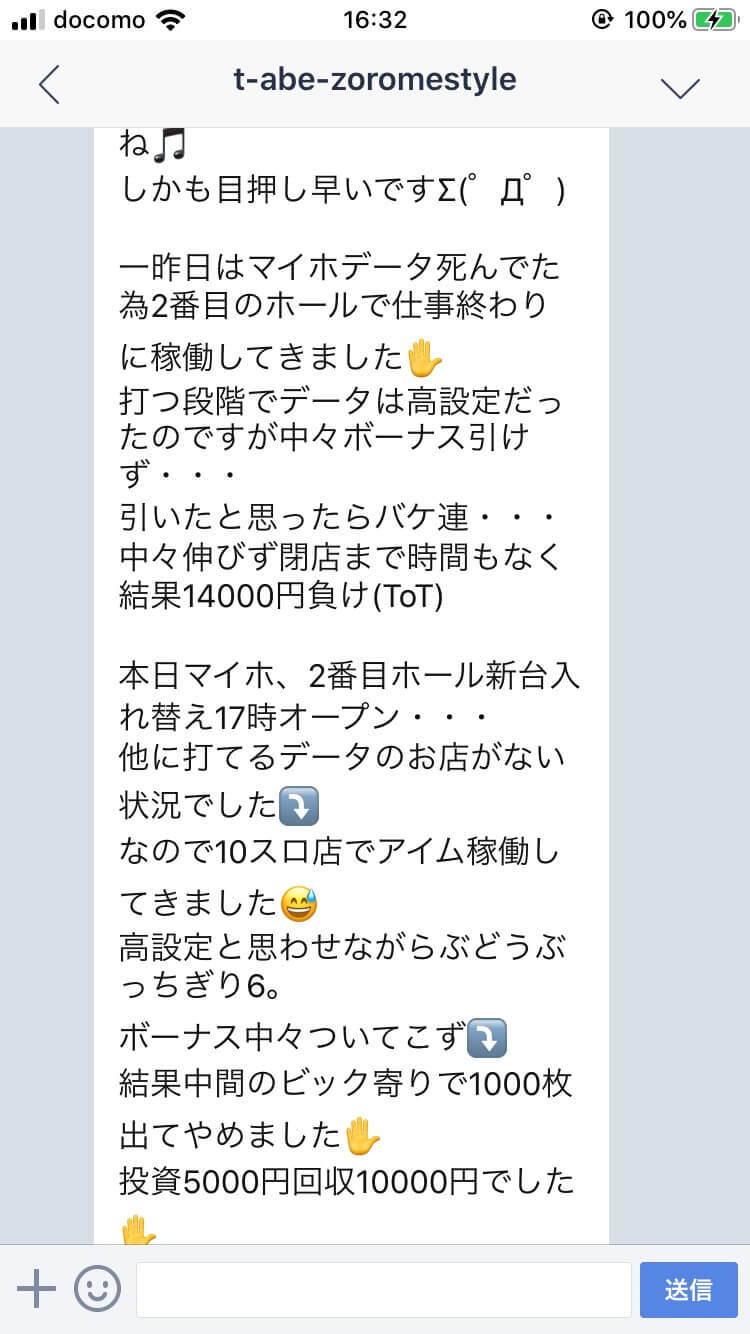Focus the message text field
This screenshot has width=750, height=1334.
tap(383, 1289)
